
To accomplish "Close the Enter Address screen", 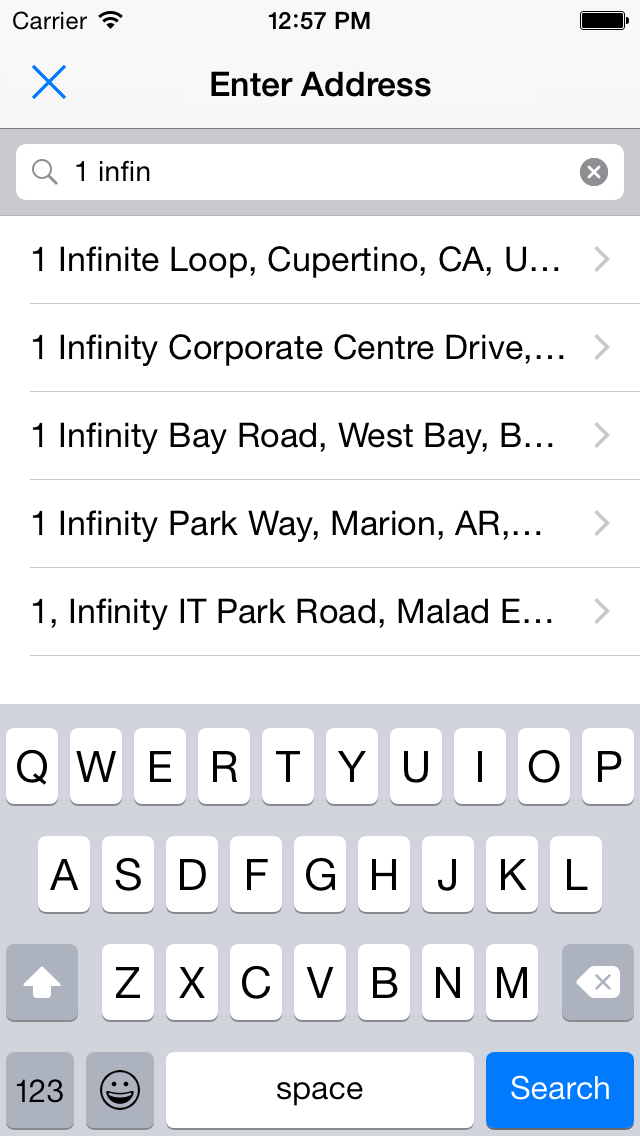I will tap(48, 83).
